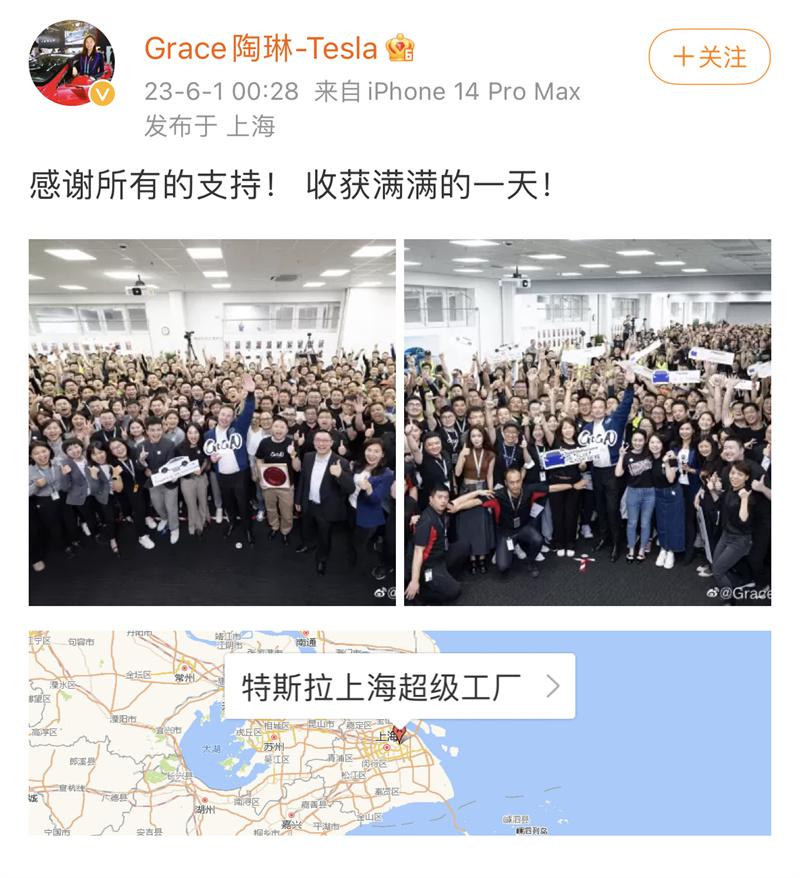The image size is (800, 878).
Task: View the first group photo
Action: (x=212, y=422)
